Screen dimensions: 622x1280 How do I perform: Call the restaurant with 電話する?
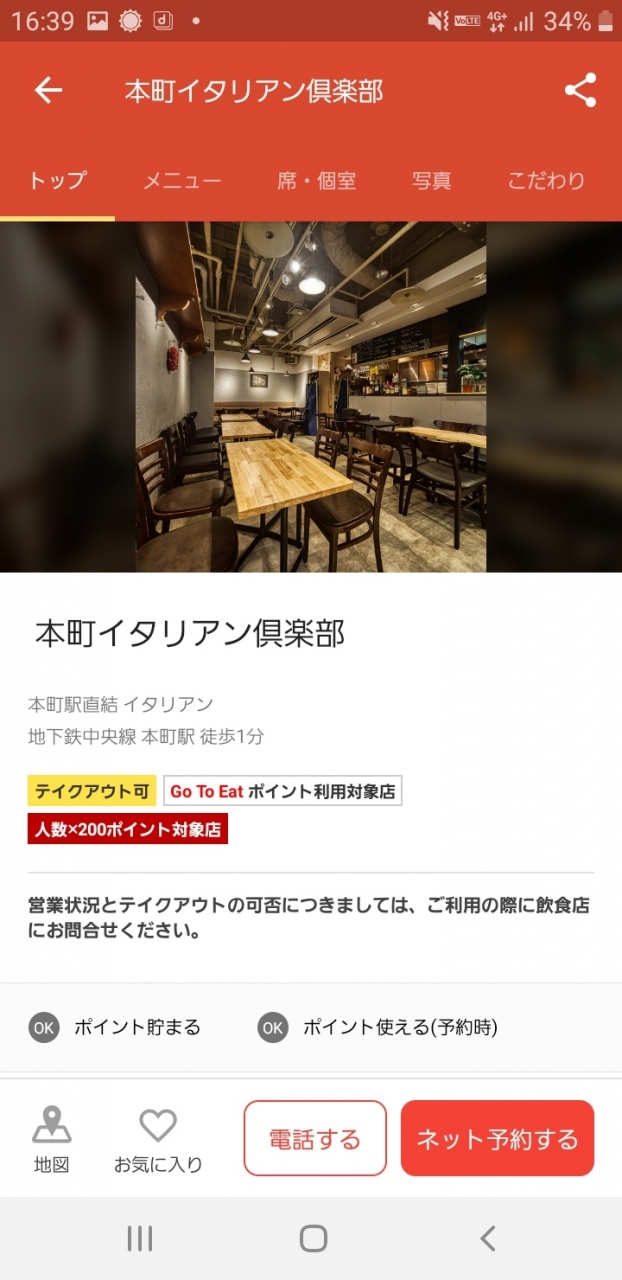tap(315, 1138)
